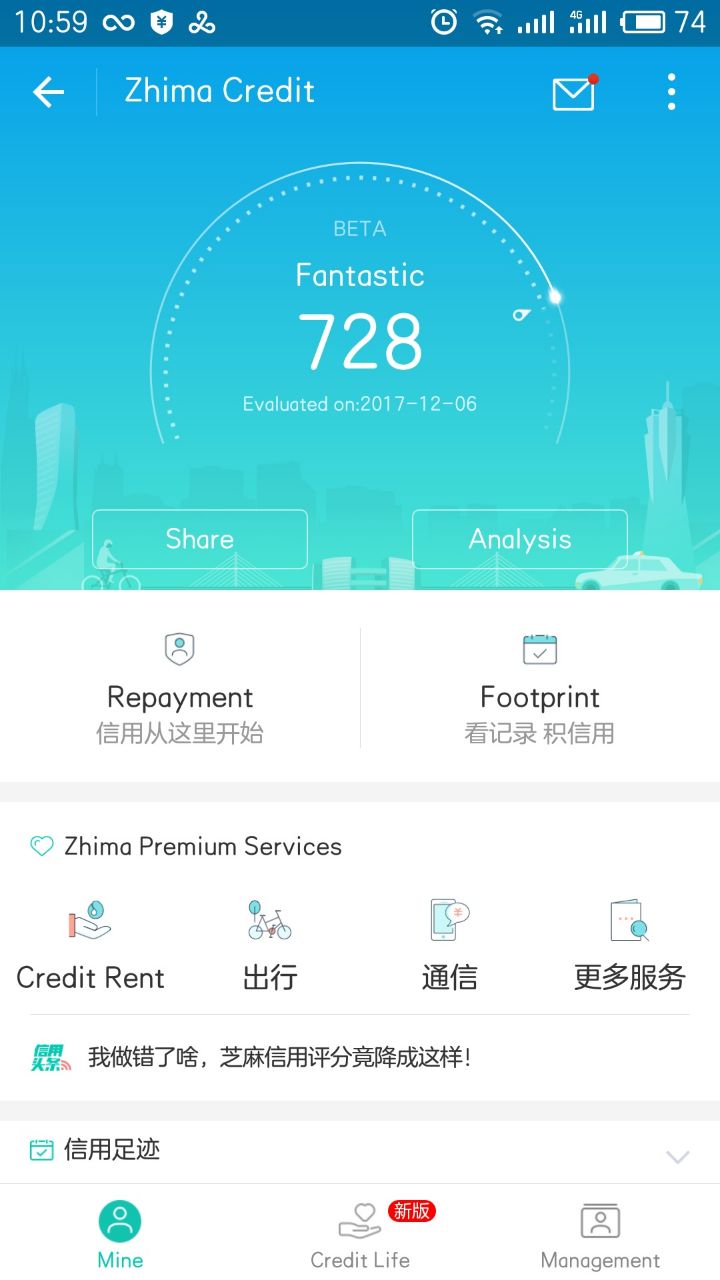The image size is (720, 1280).
Task: View 更多服务 more services
Action: (630, 946)
